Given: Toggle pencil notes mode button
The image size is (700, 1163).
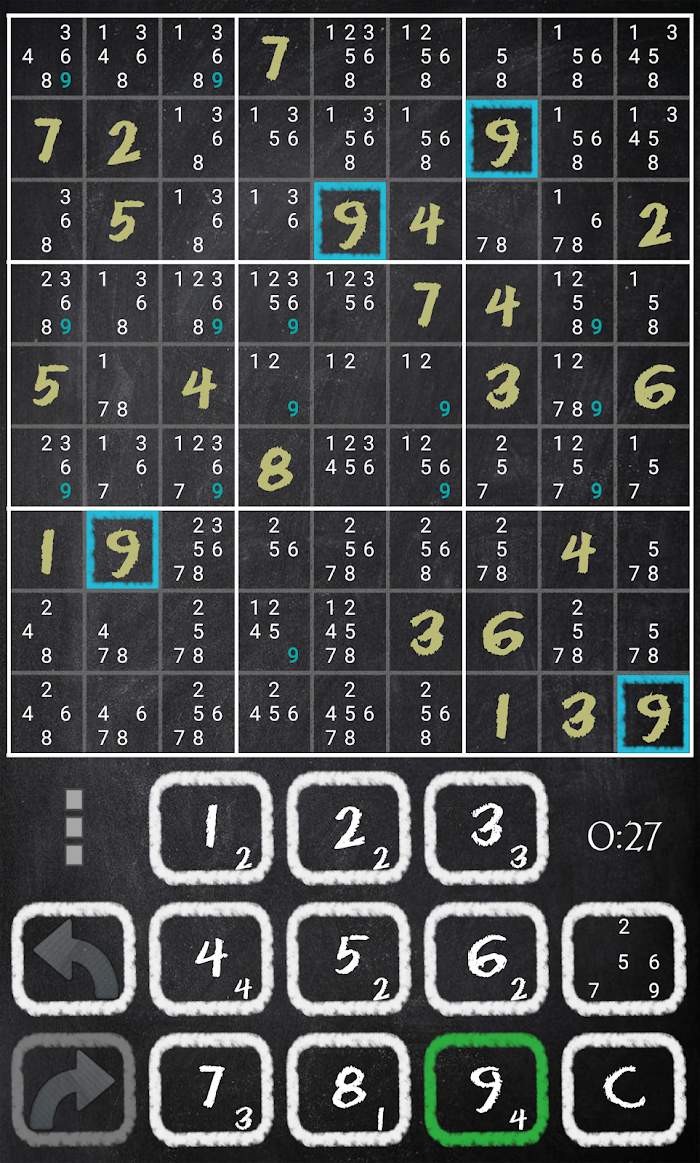Looking at the screenshot, I should coord(624,959).
